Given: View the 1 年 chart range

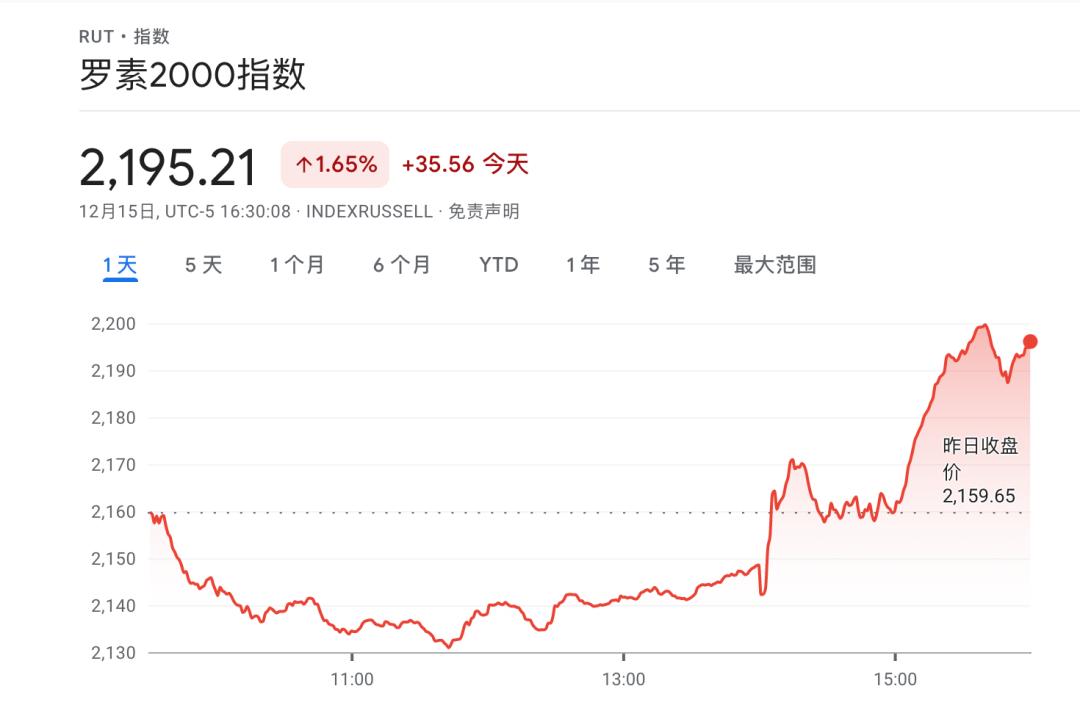Looking at the screenshot, I should pos(583,265).
